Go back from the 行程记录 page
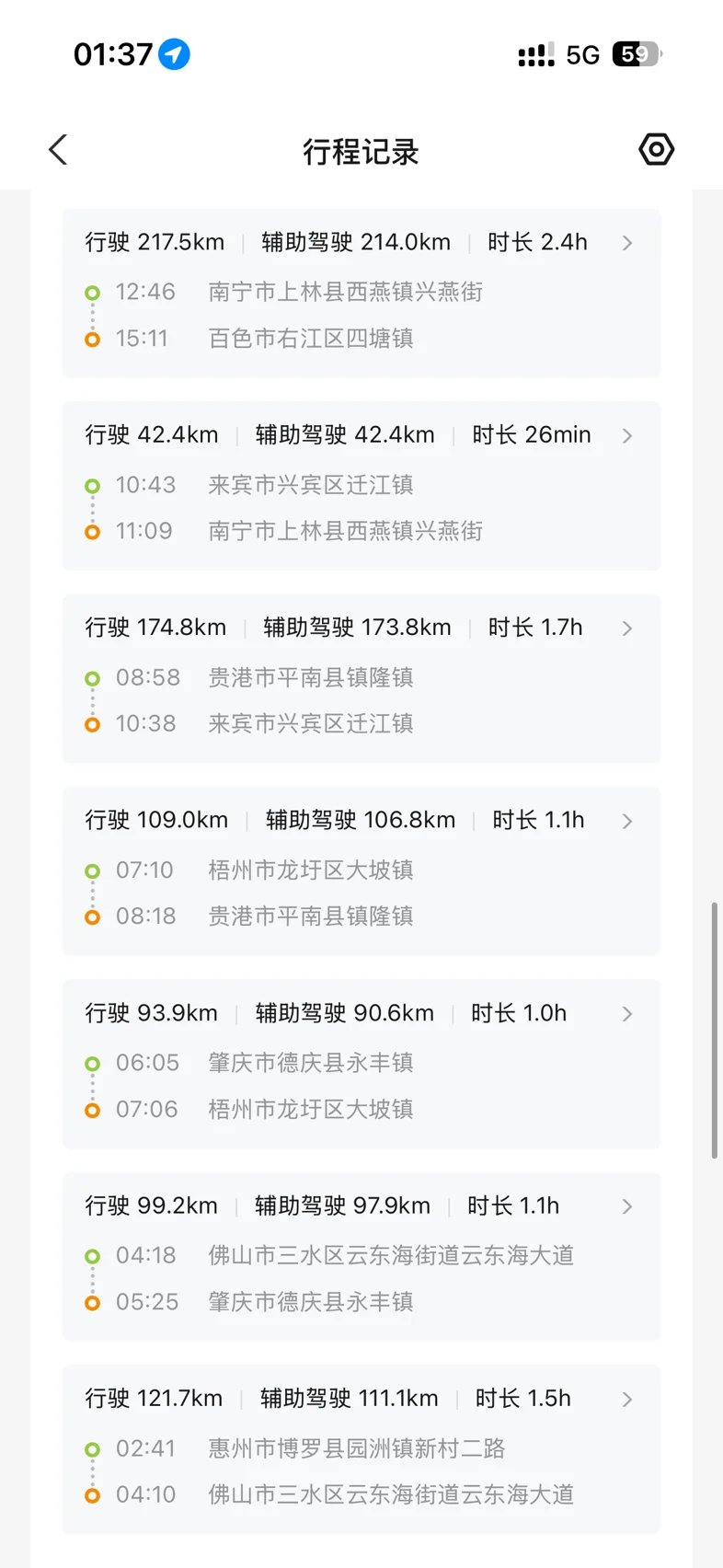Image resolution: width=723 pixels, height=1568 pixels. coord(58,150)
